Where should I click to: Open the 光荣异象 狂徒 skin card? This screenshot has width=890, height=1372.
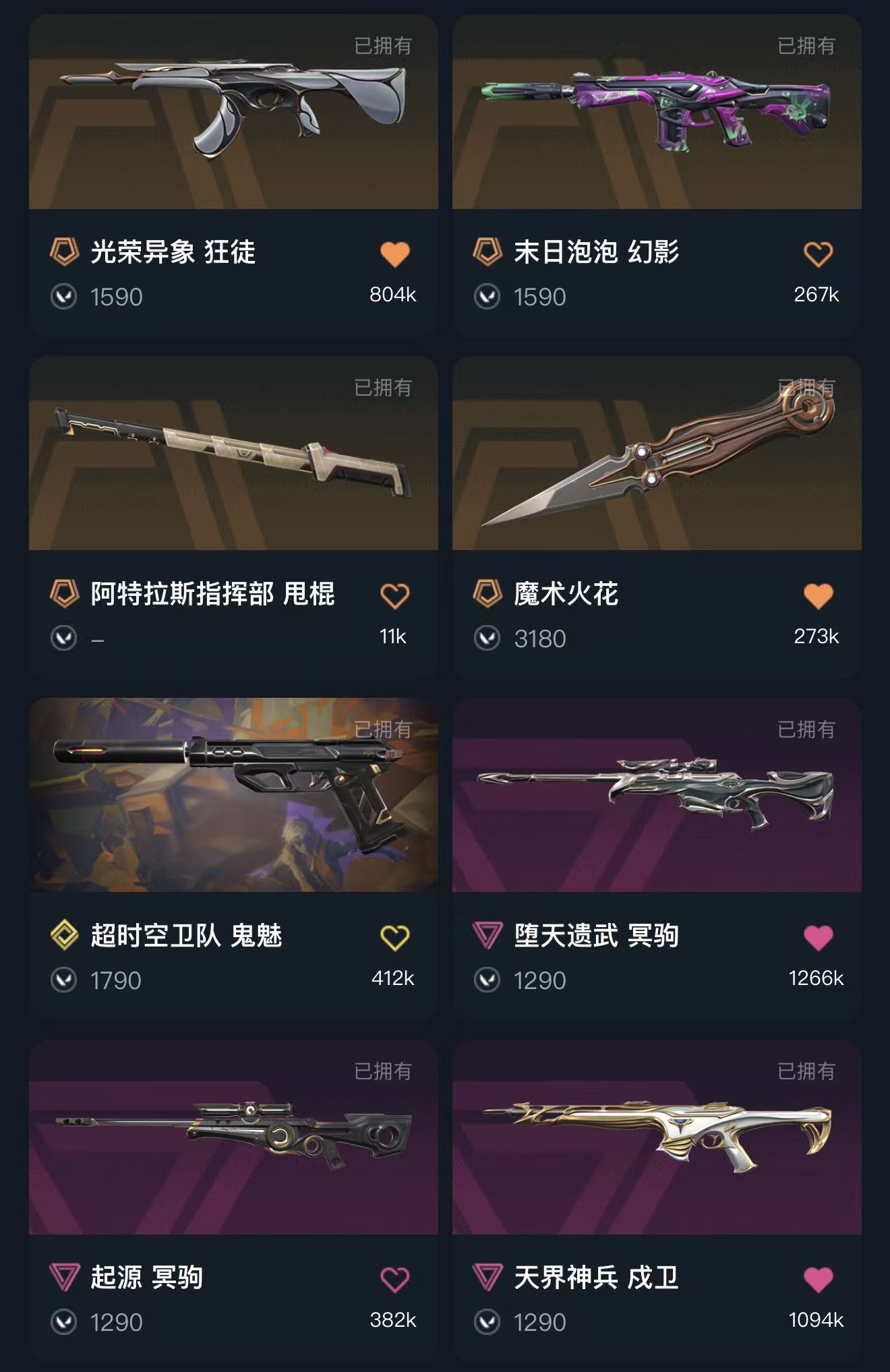click(233, 175)
